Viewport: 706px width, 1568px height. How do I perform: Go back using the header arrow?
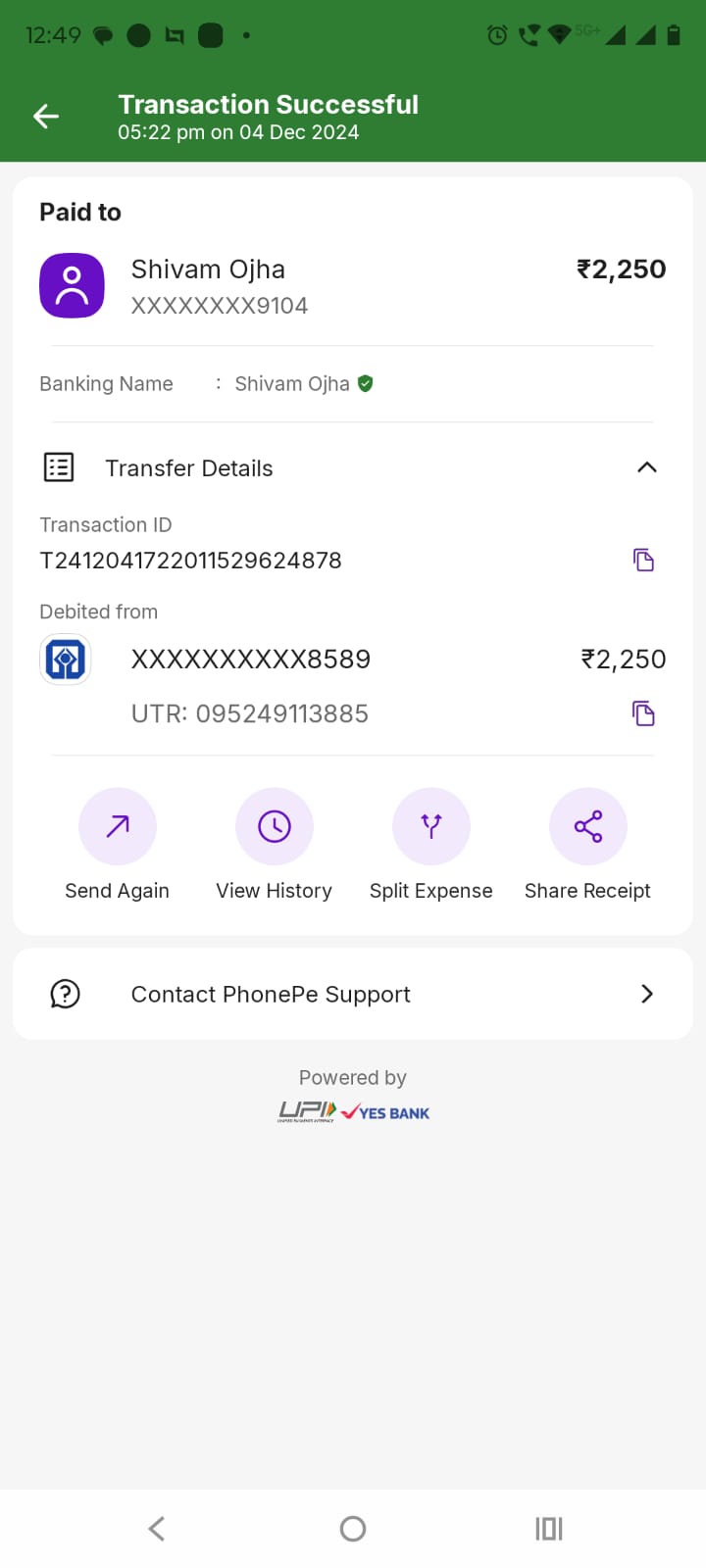pos(46,117)
